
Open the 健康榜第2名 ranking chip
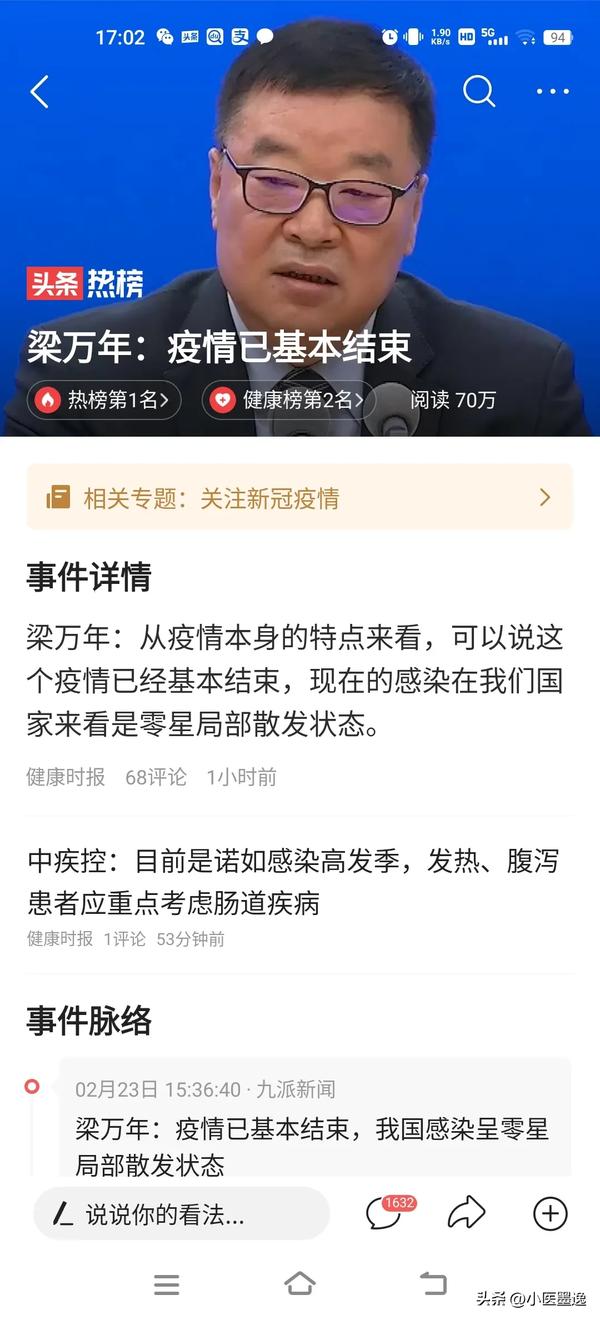click(288, 400)
